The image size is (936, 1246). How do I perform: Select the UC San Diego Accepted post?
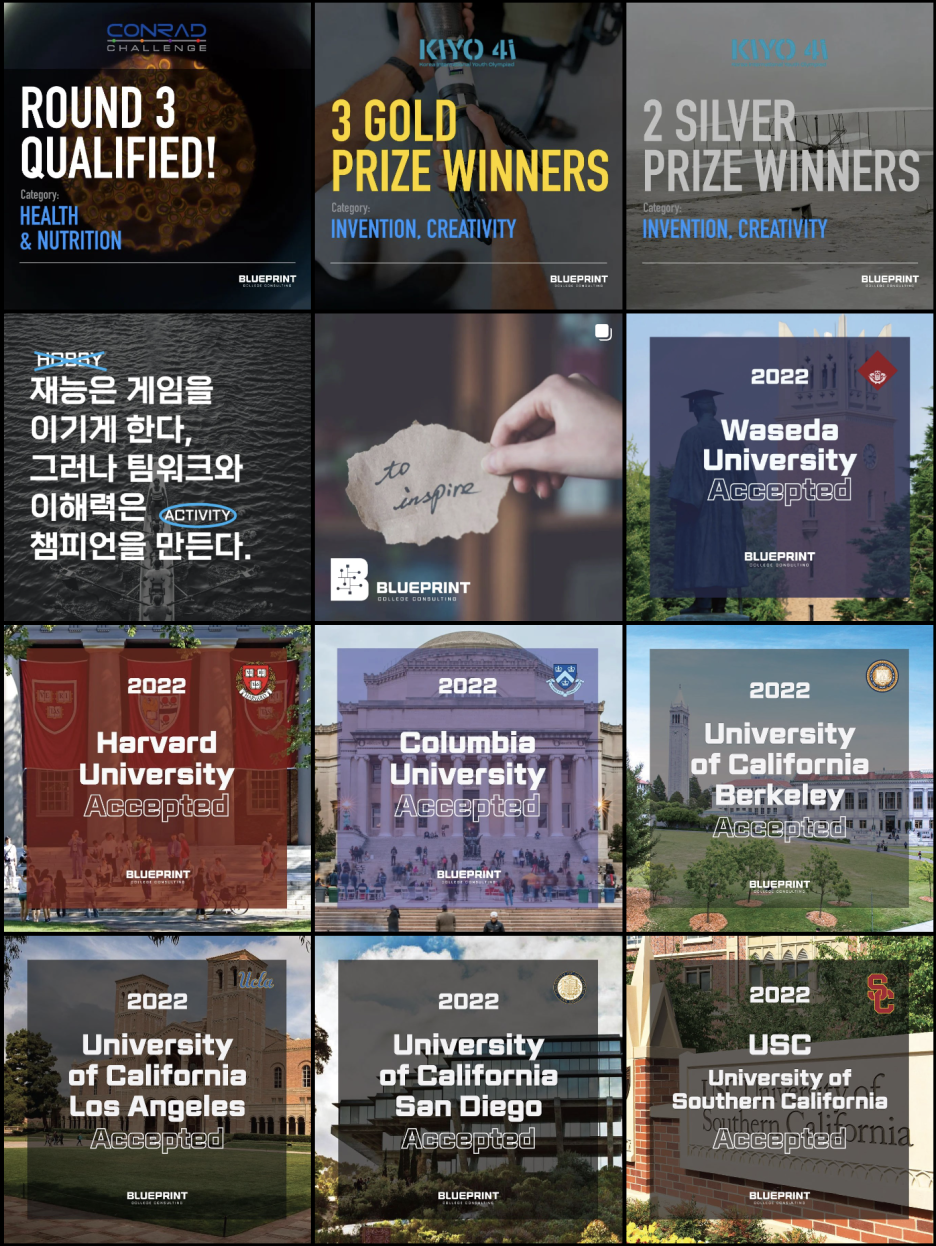[x=468, y=1090]
